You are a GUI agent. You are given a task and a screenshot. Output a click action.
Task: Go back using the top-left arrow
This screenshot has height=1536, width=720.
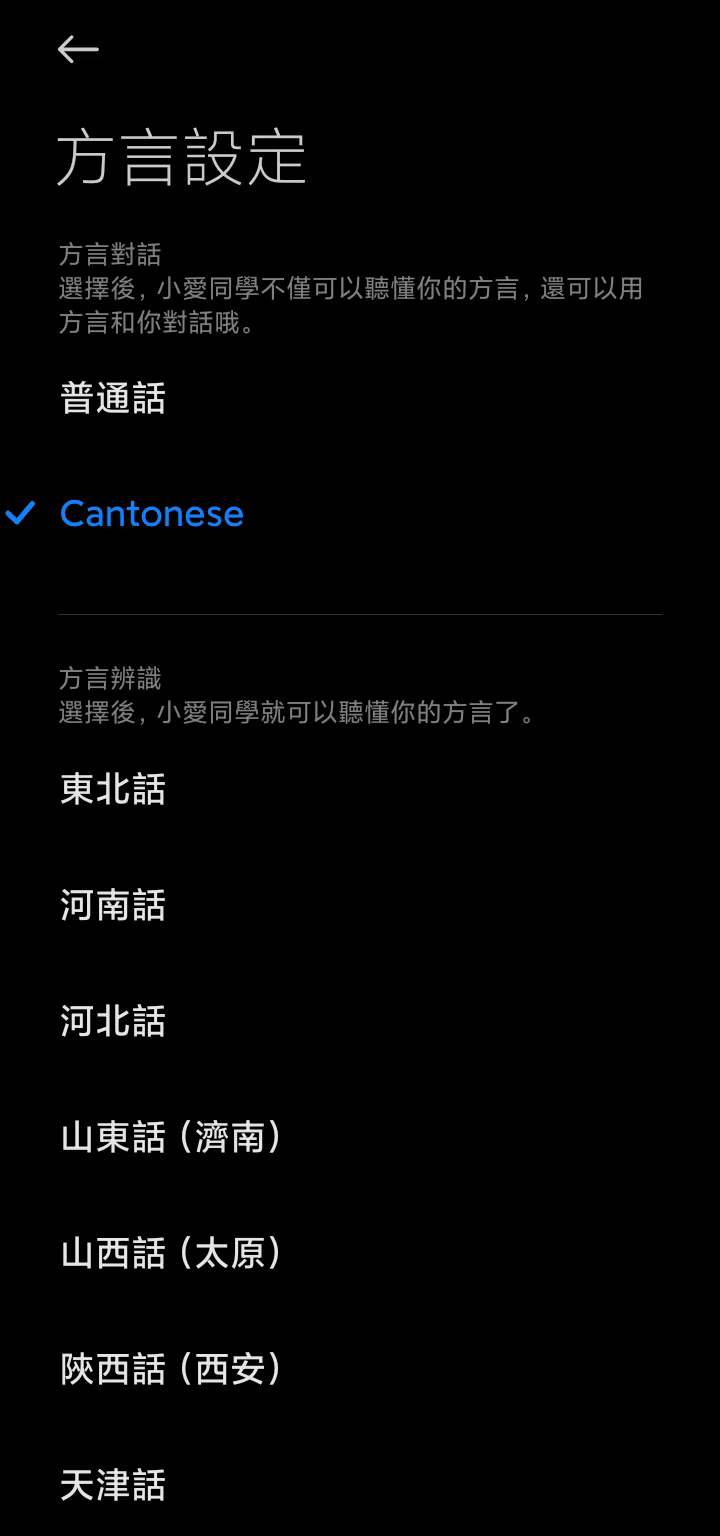point(78,49)
